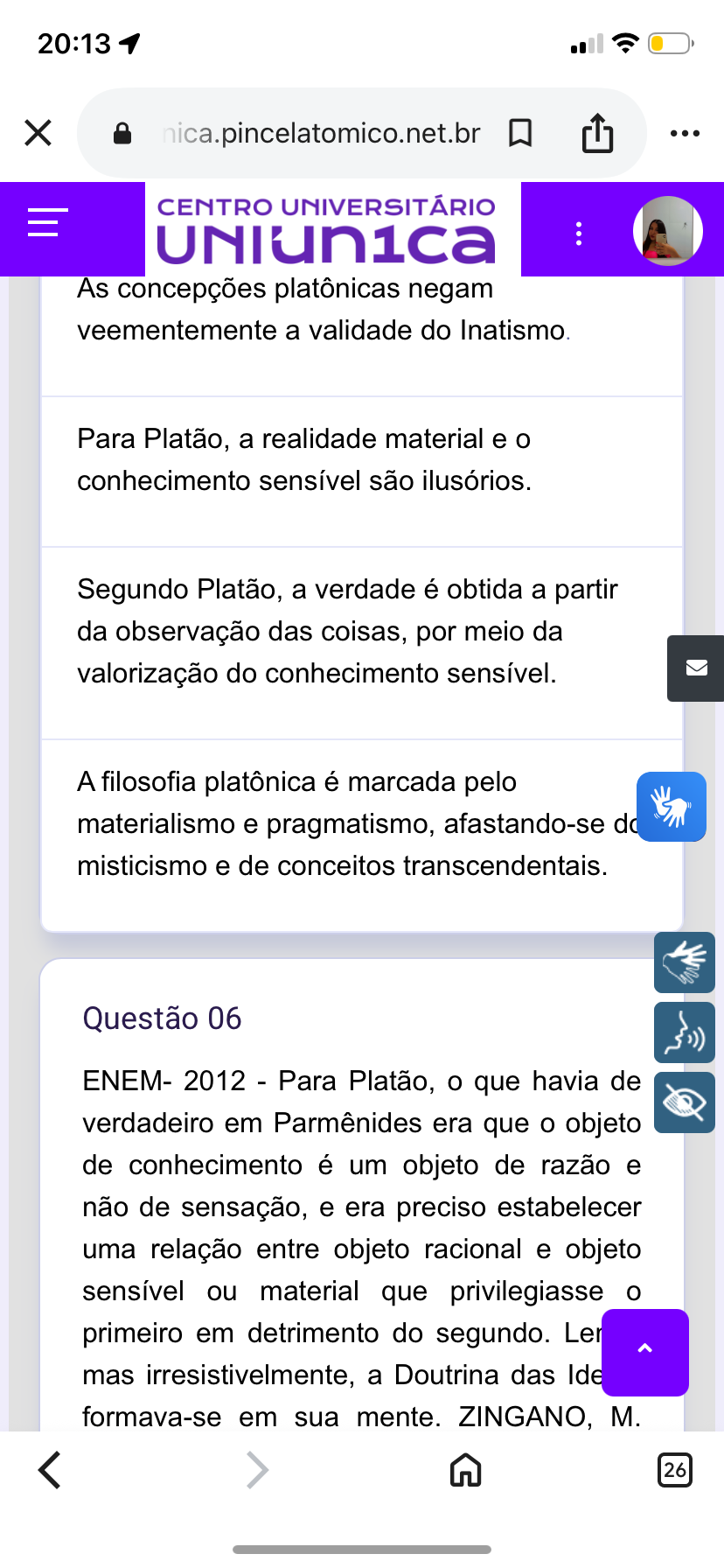Image resolution: width=724 pixels, height=1568 pixels.
Task: Open the envelope message button
Action: 696,668
